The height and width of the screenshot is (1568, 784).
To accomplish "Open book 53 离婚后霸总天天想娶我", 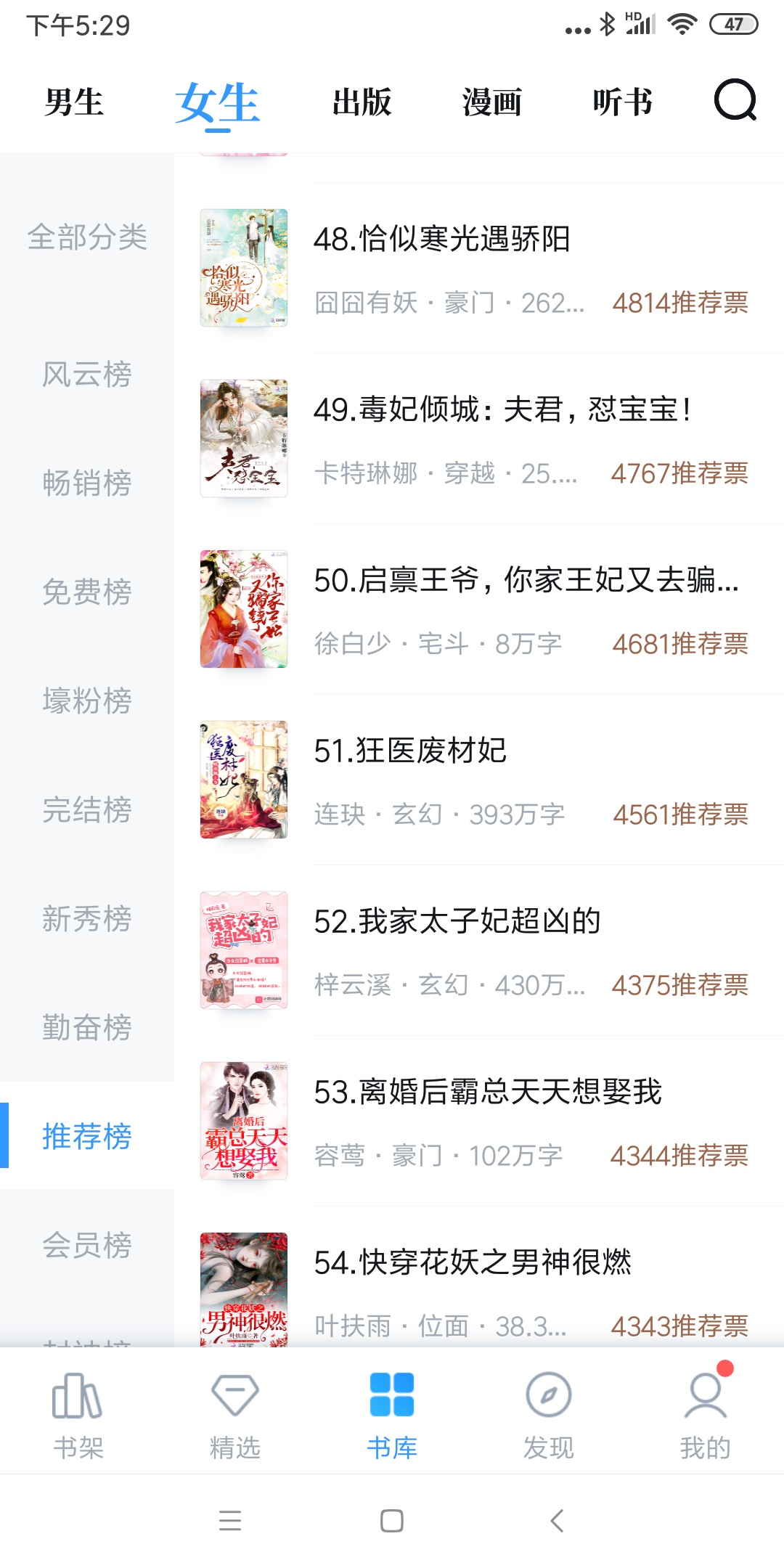I will click(479, 1122).
